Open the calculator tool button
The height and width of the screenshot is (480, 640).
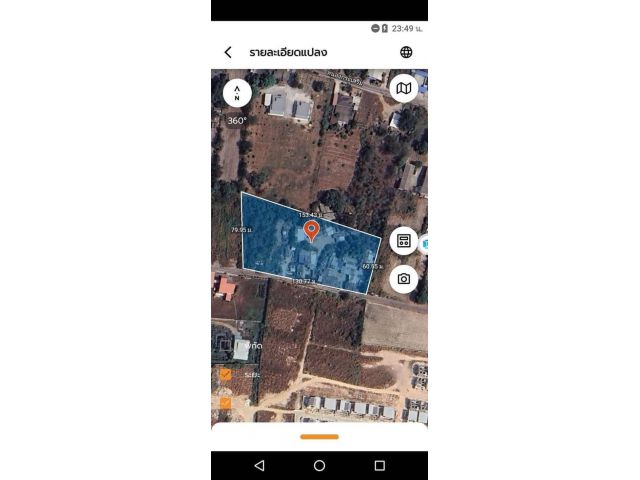pos(403,240)
